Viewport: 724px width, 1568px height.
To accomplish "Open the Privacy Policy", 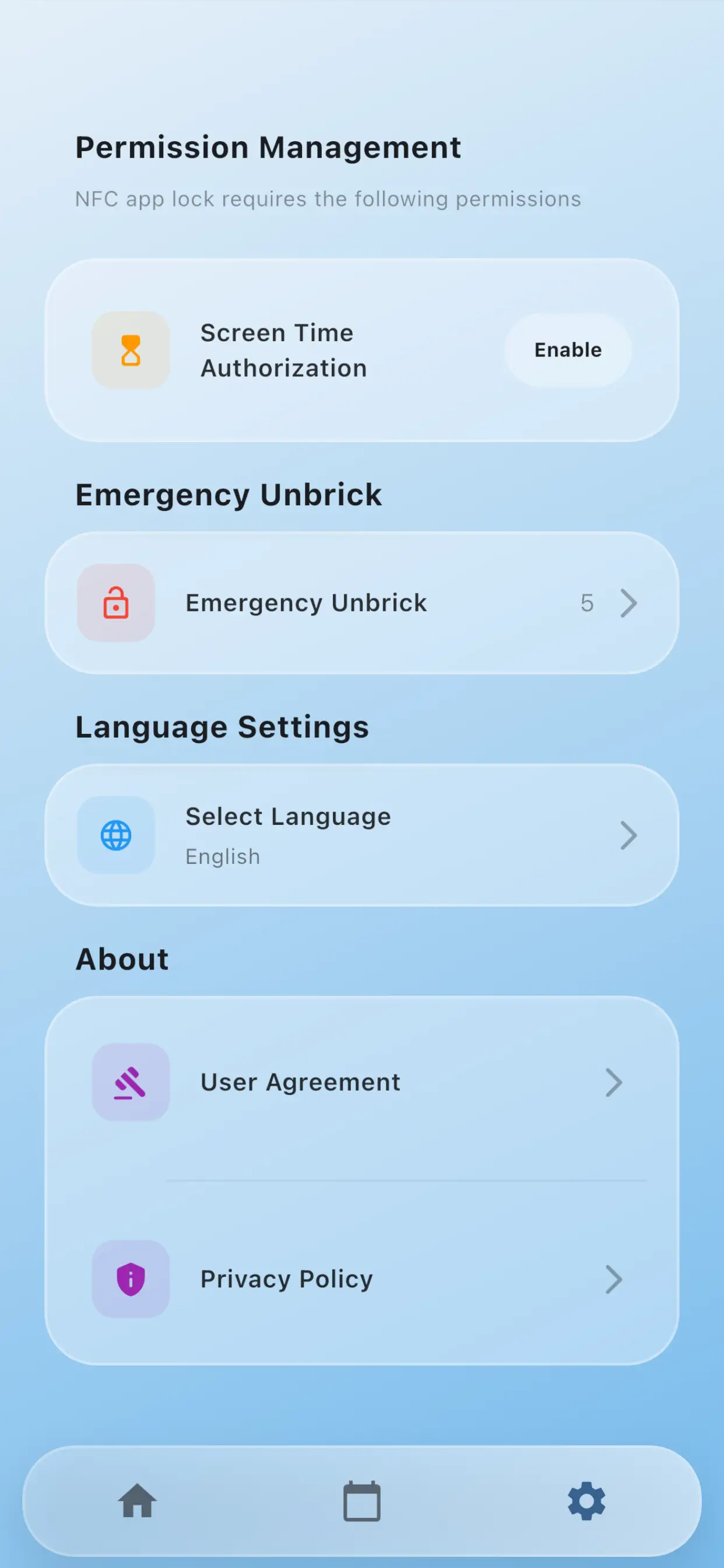I will point(287,1278).
